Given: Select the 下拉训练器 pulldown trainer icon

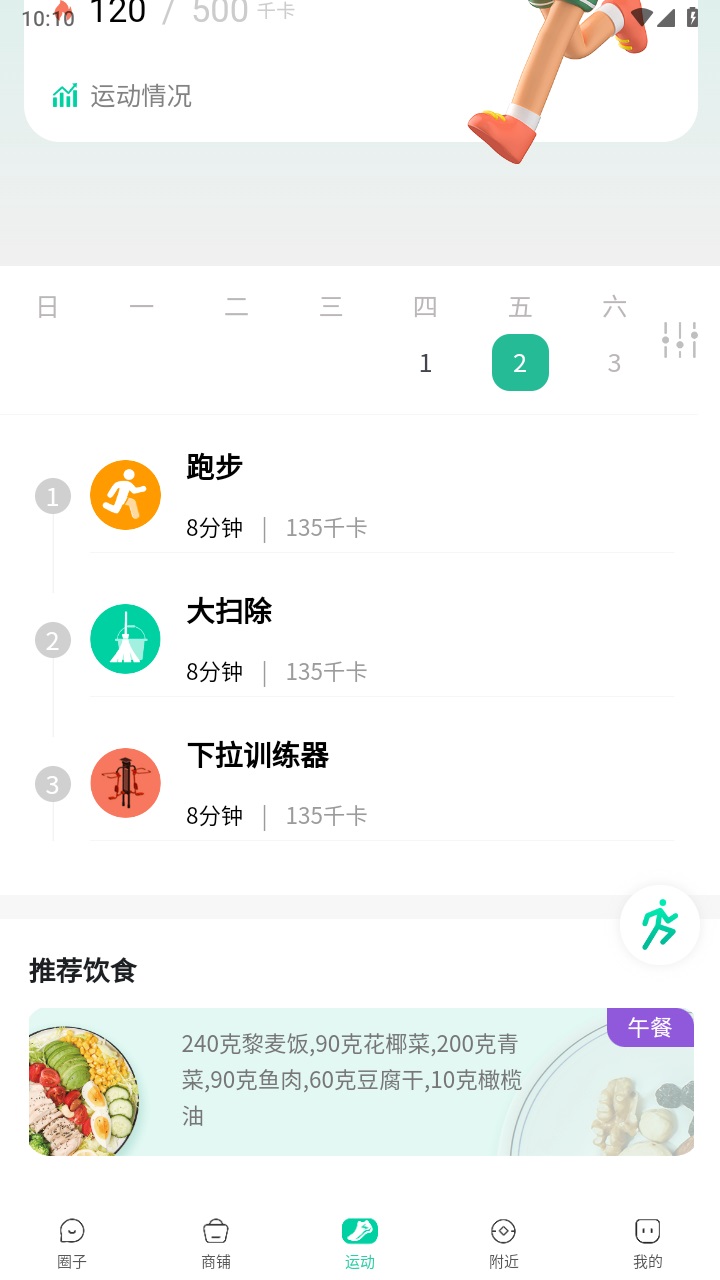Looking at the screenshot, I should point(125,782).
